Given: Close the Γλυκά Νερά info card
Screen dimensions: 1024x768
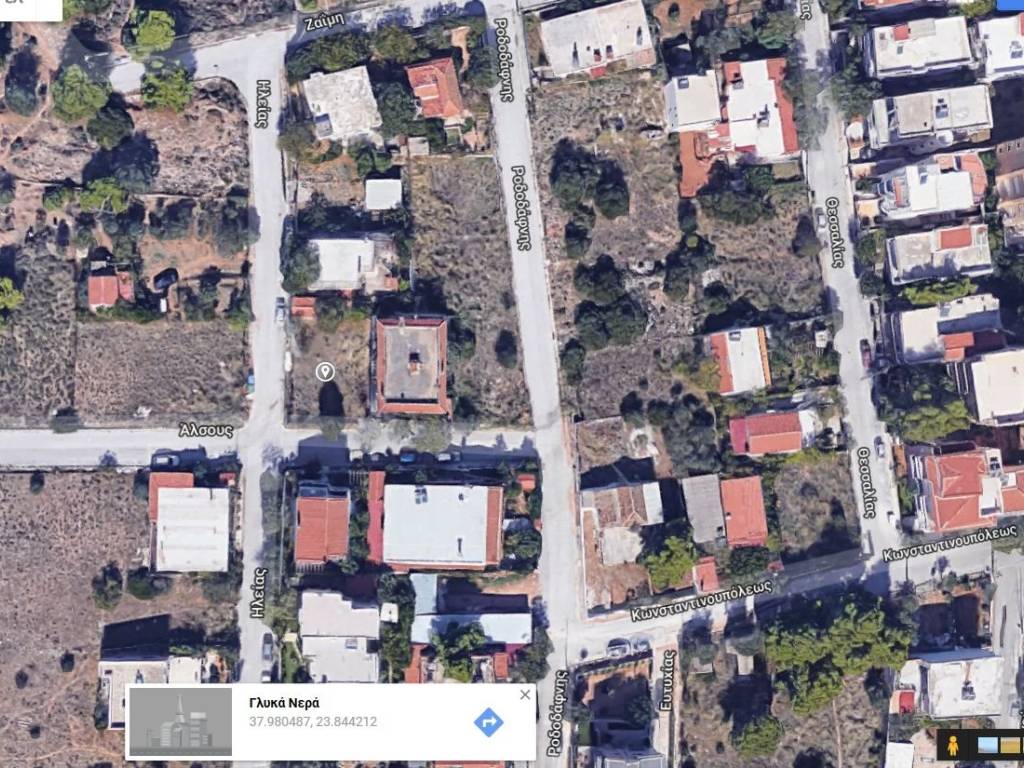Looking at the screenshot, I should pos(525,695).
